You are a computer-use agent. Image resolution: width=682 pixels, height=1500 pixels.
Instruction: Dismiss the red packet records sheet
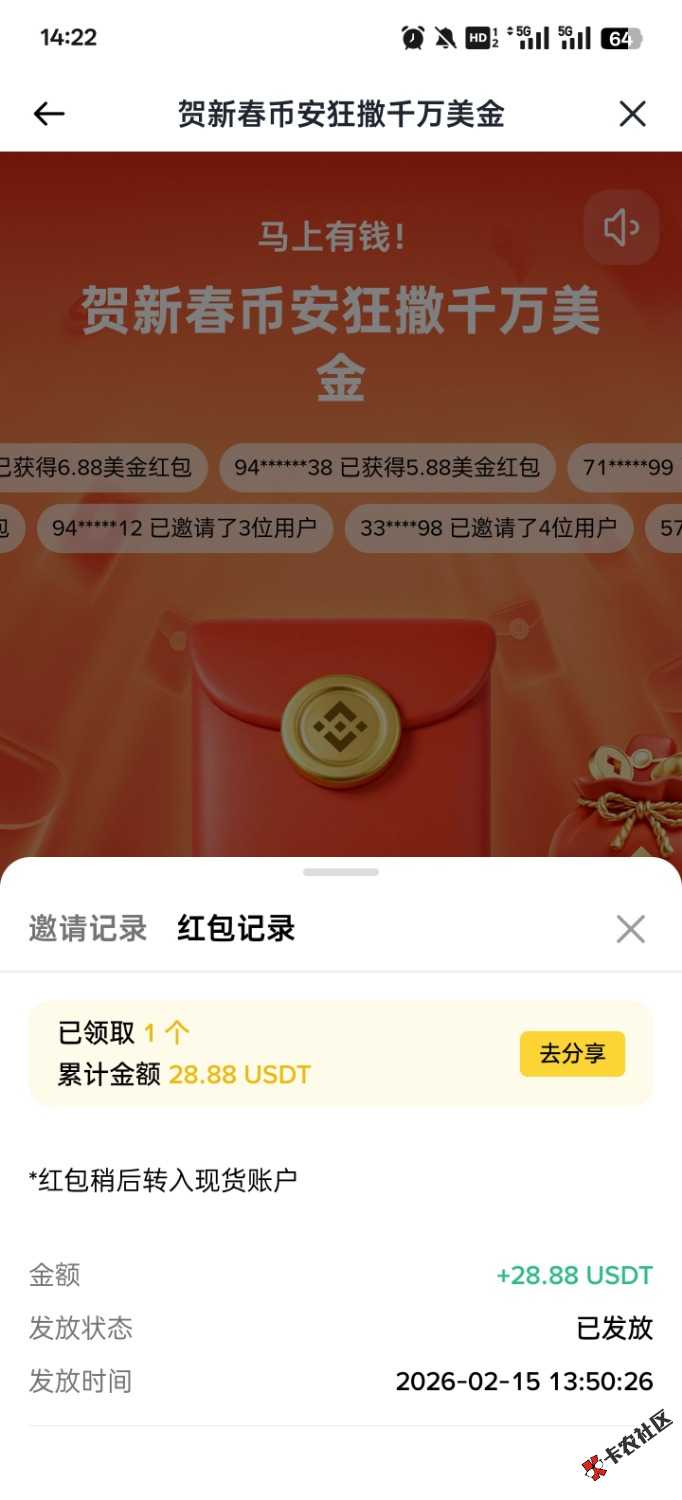[630, 929]
